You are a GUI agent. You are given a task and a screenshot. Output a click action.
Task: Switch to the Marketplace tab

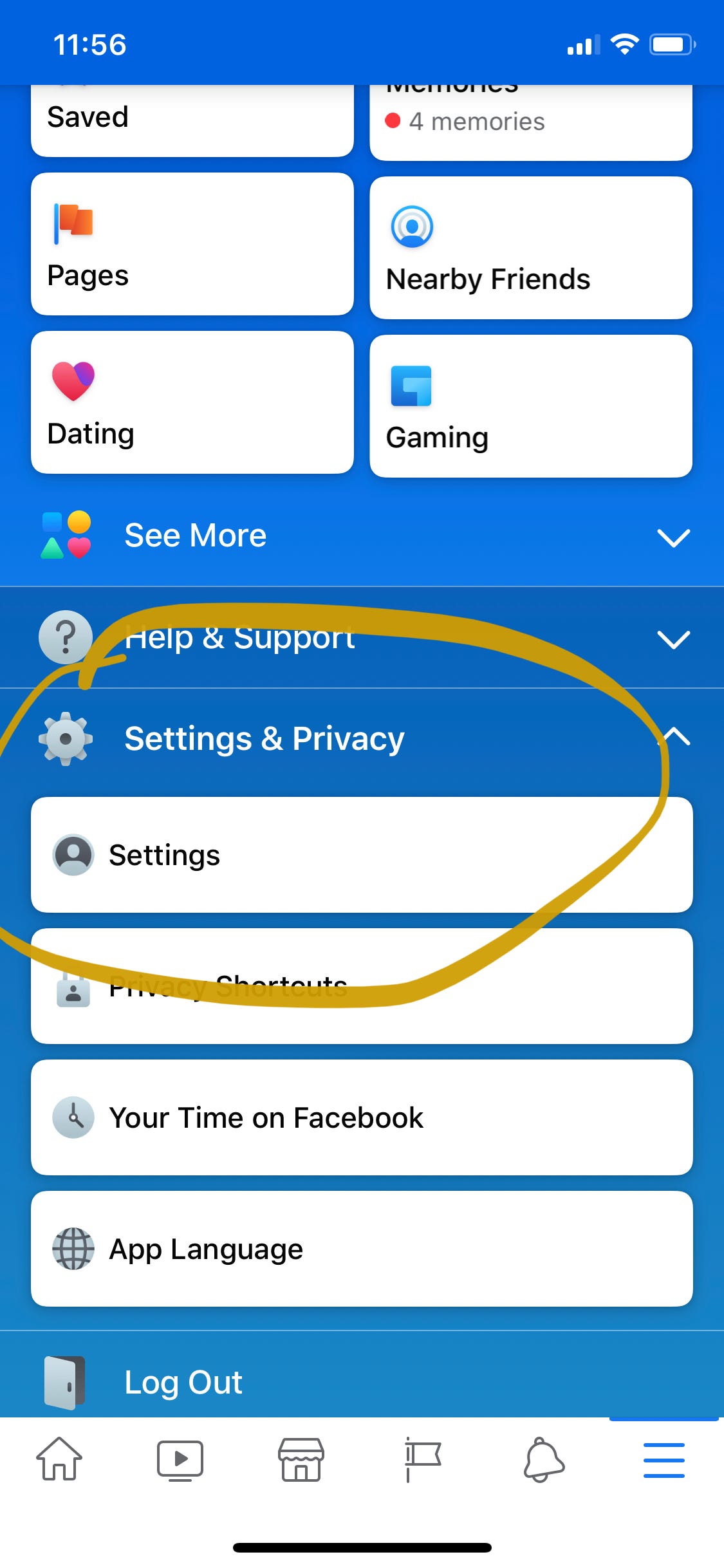[301, 1460]
